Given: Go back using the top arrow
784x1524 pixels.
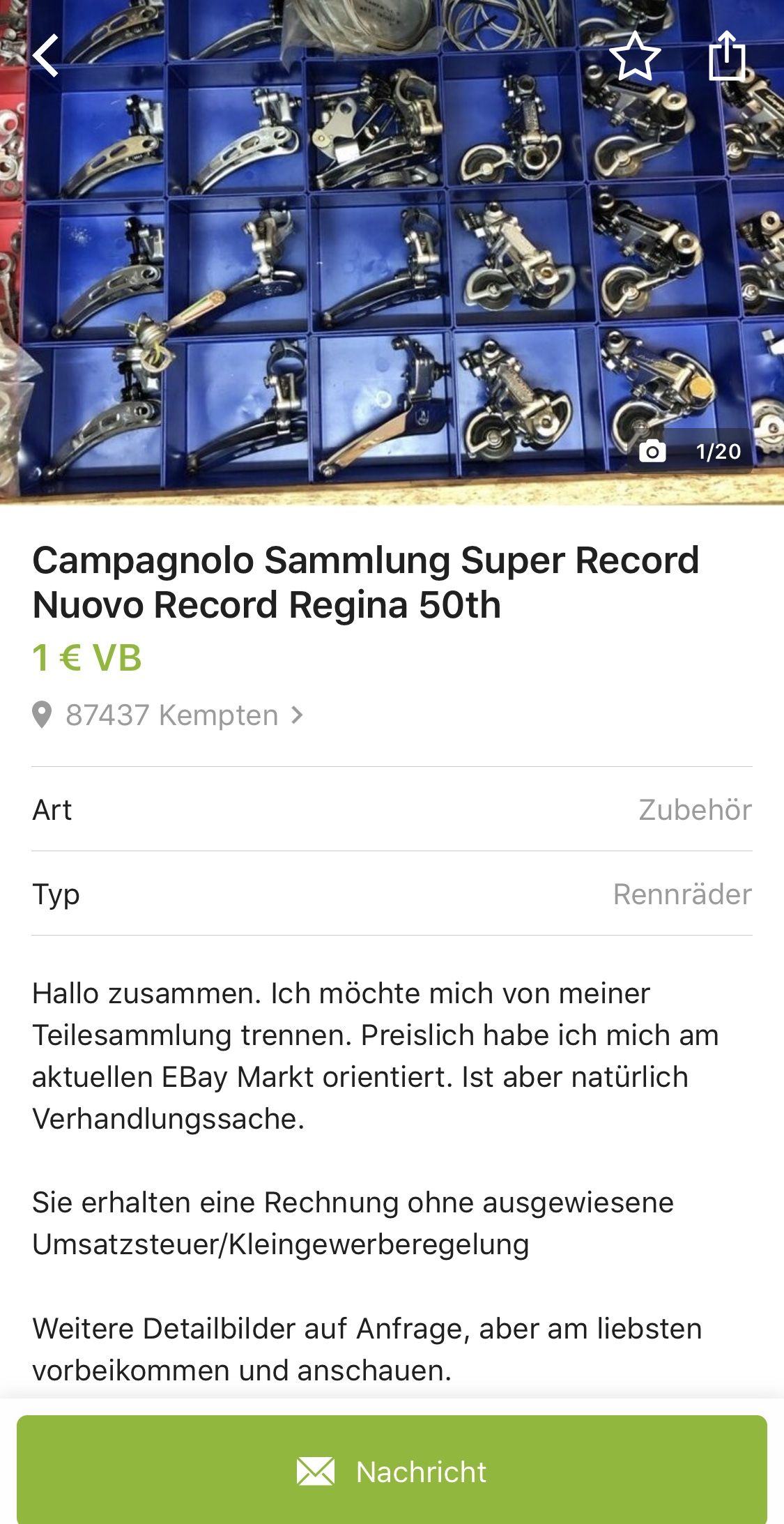Looking at the screenshot, I should click(46, 56).
